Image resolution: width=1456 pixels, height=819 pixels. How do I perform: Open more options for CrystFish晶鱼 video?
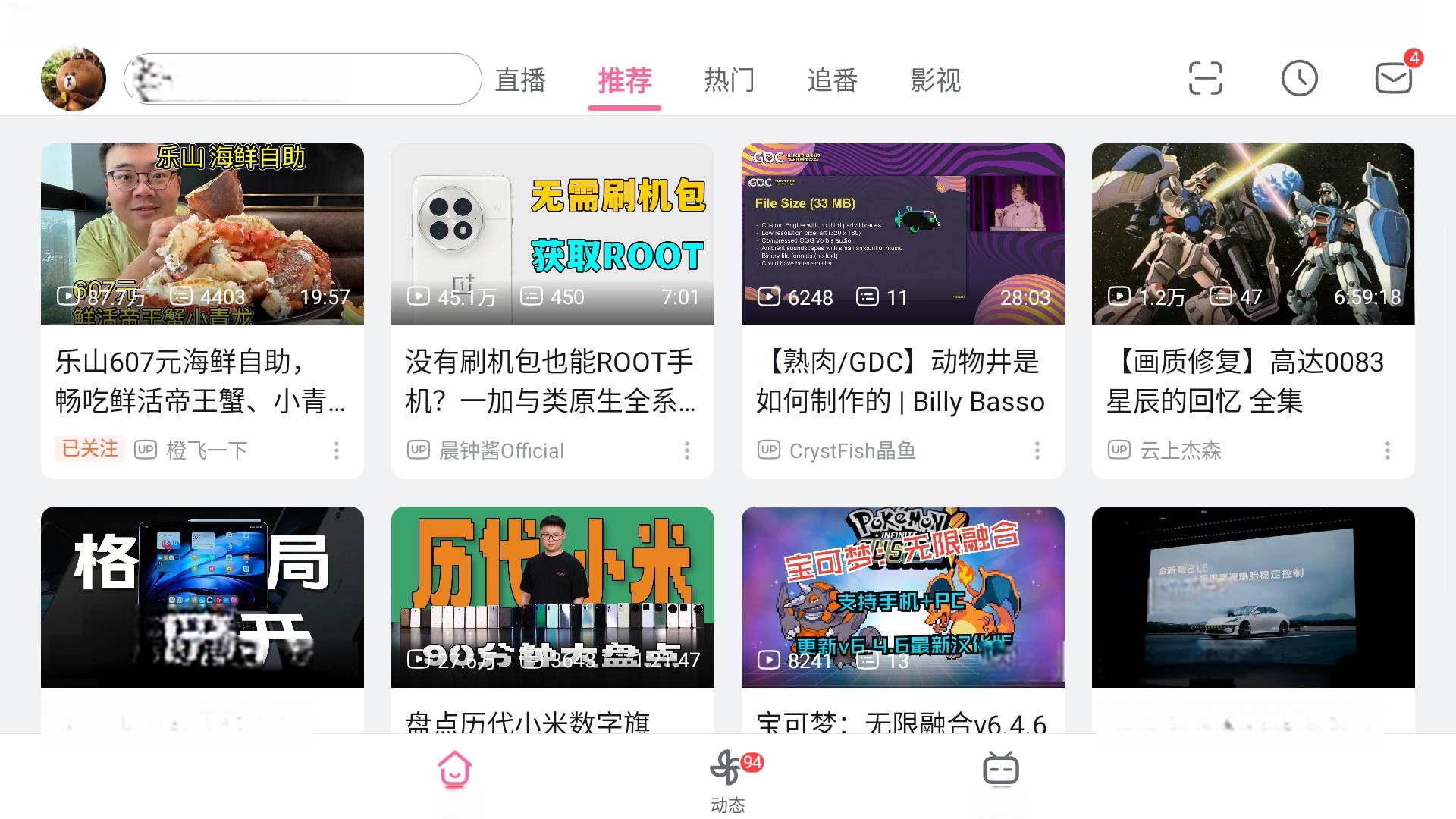click(x=1037, y=450)
